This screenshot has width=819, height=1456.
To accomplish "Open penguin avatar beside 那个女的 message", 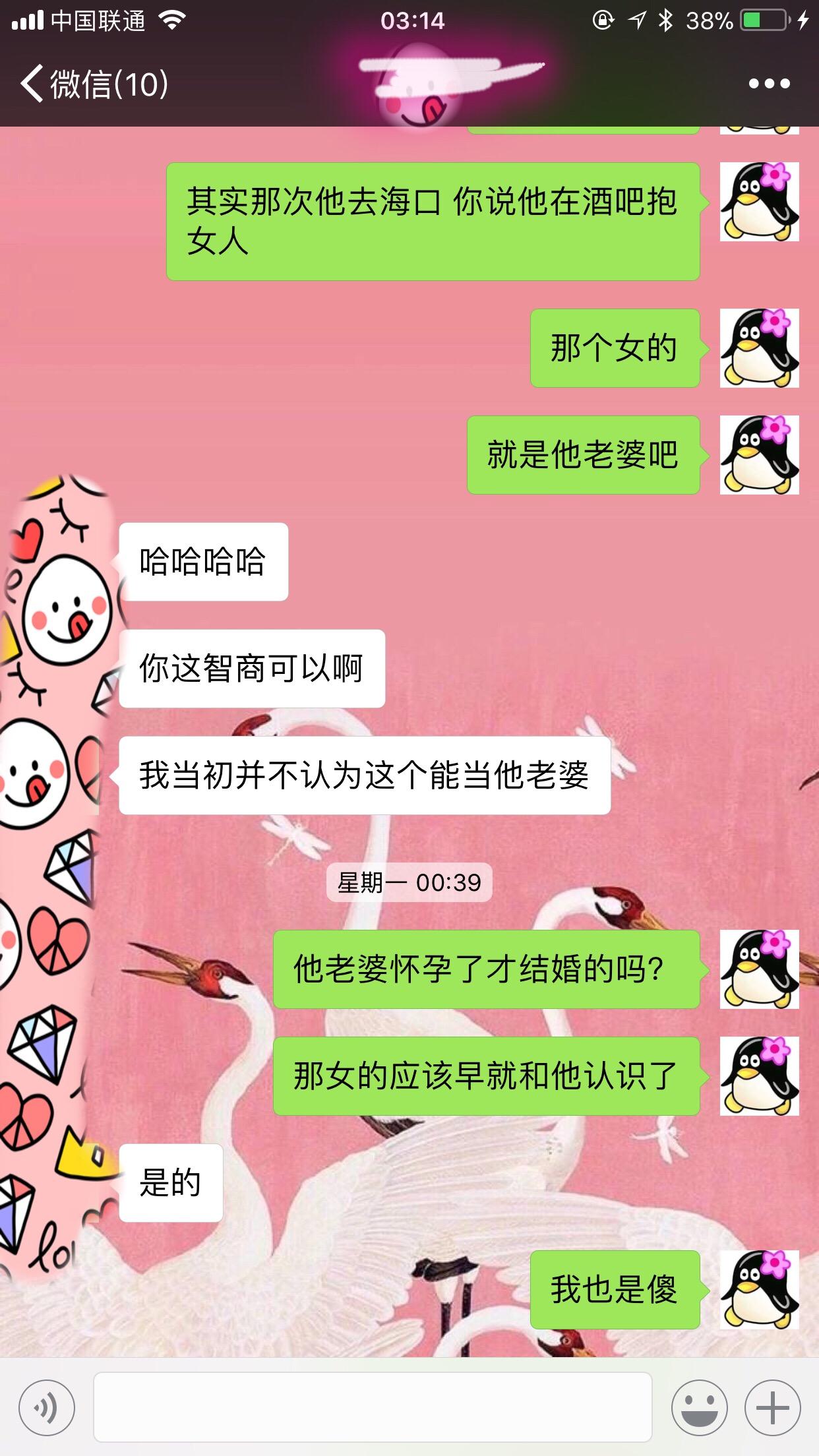I will (760, 348).
